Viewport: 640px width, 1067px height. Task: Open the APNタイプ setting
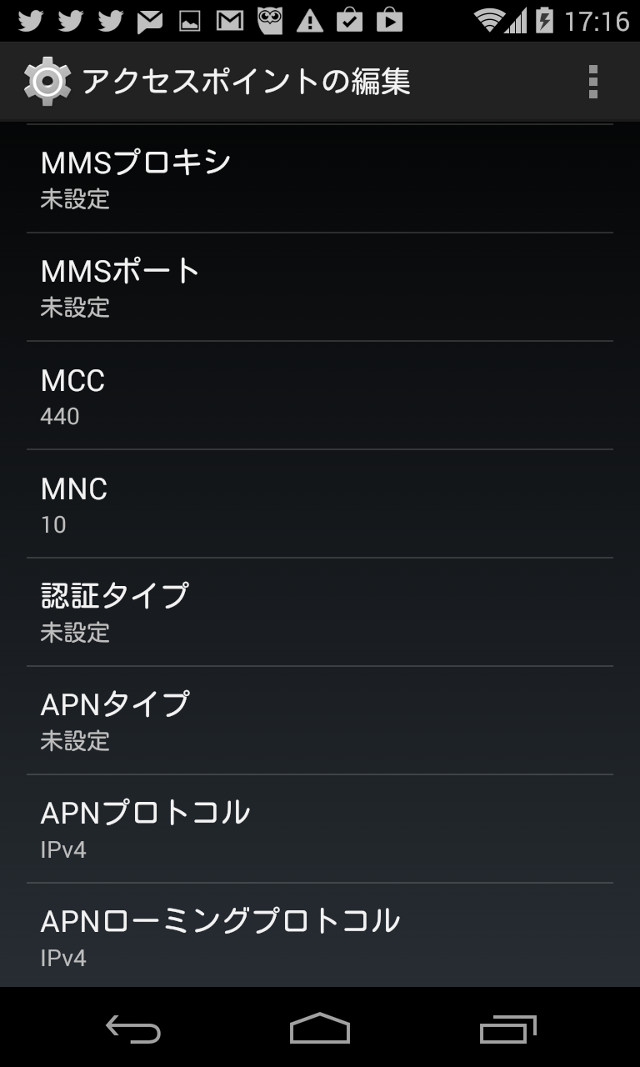(320, 720)
